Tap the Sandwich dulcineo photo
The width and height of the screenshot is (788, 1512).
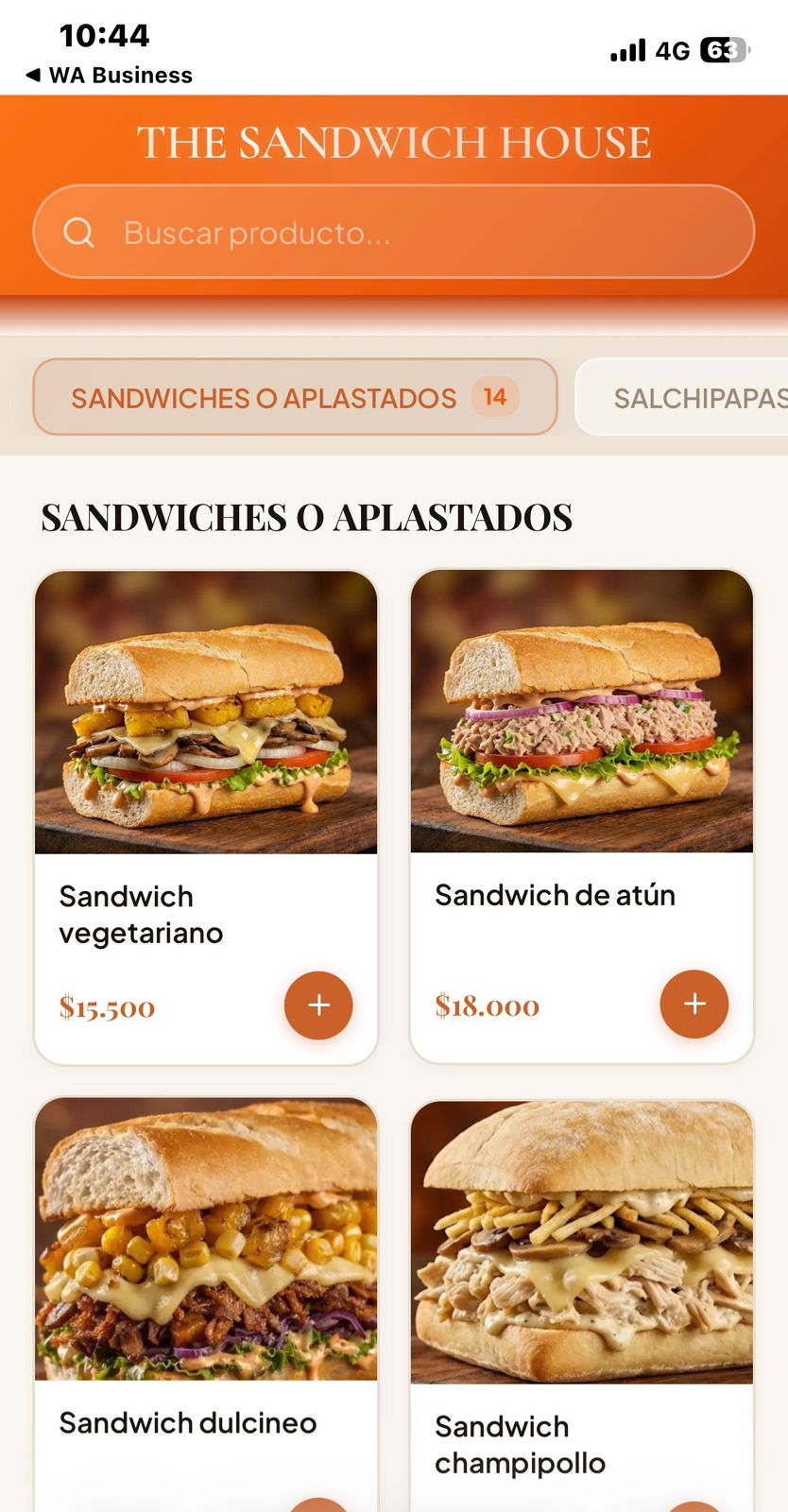pyautogui.click(x=206, y=1239)
